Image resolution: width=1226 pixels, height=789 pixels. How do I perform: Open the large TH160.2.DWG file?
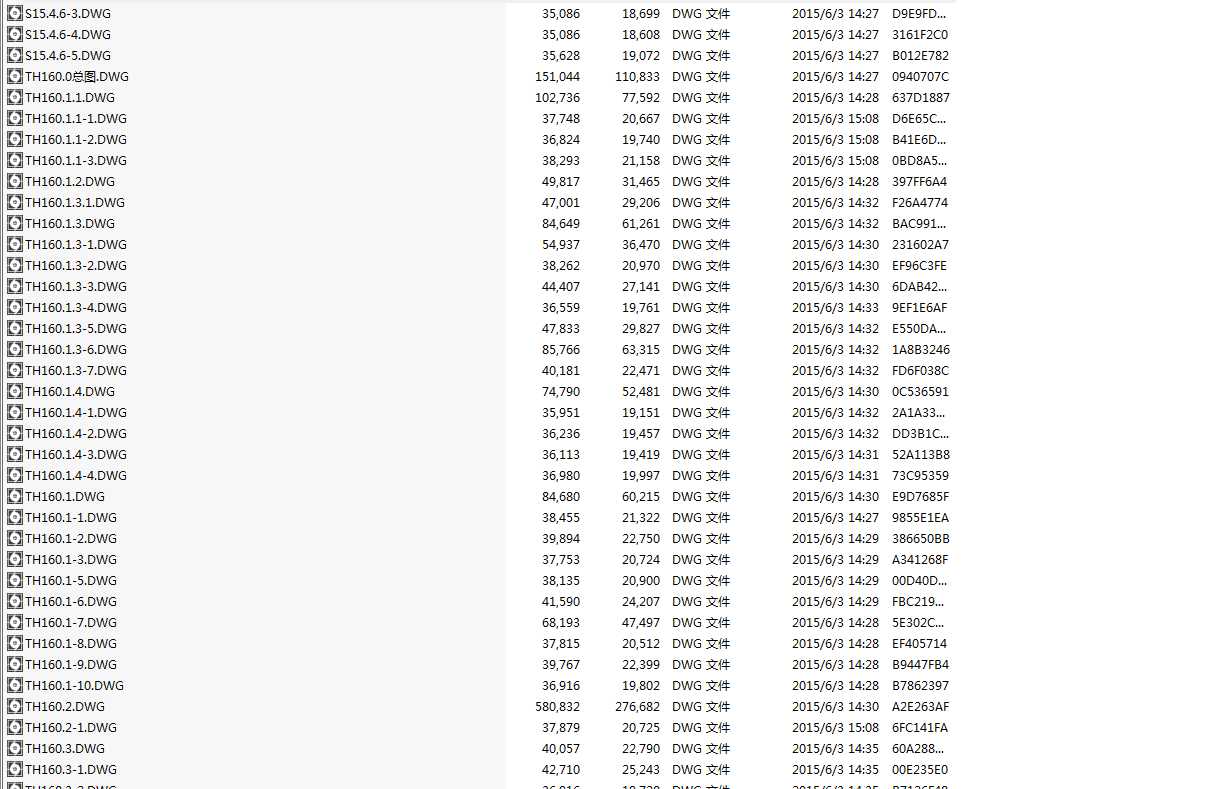tap(64, 707)
